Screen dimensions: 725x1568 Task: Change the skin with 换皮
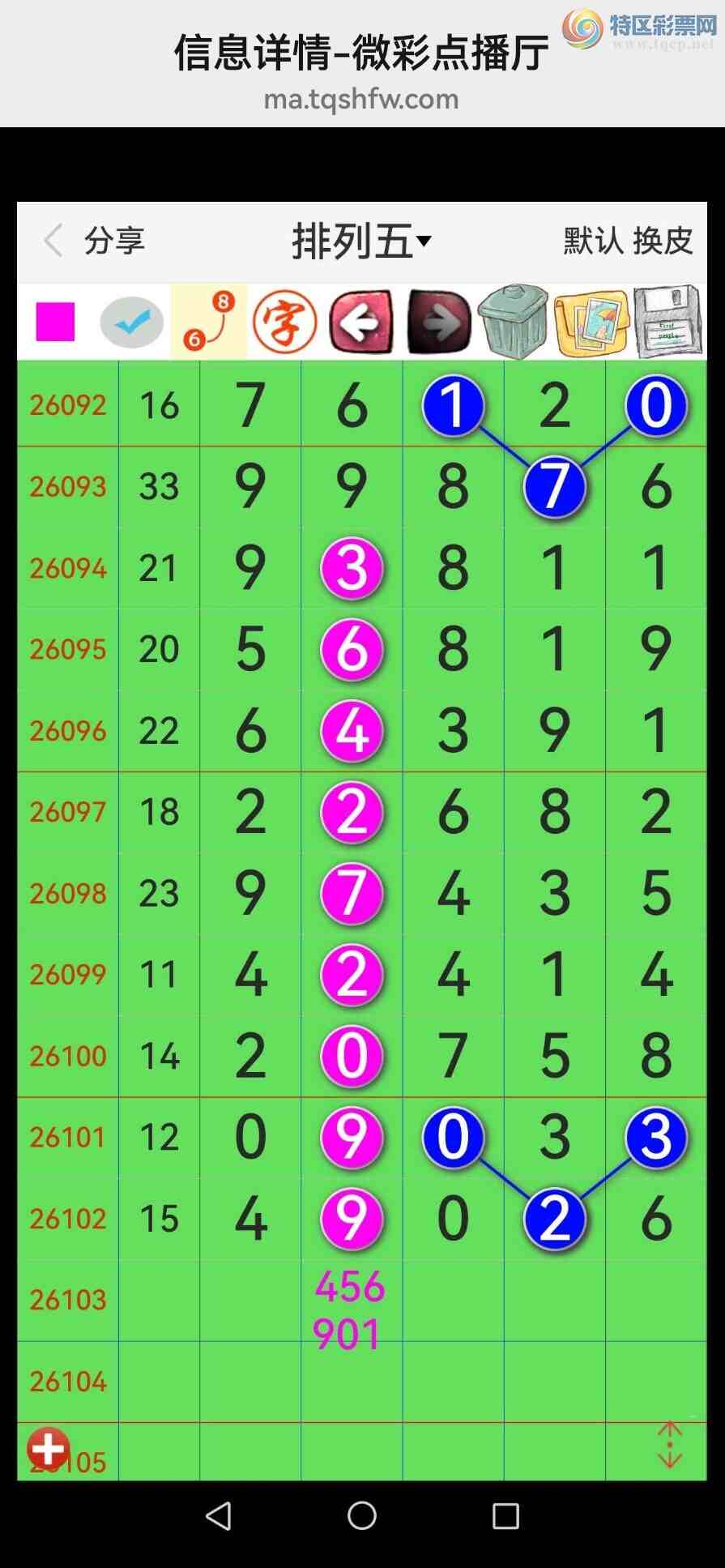663,241
